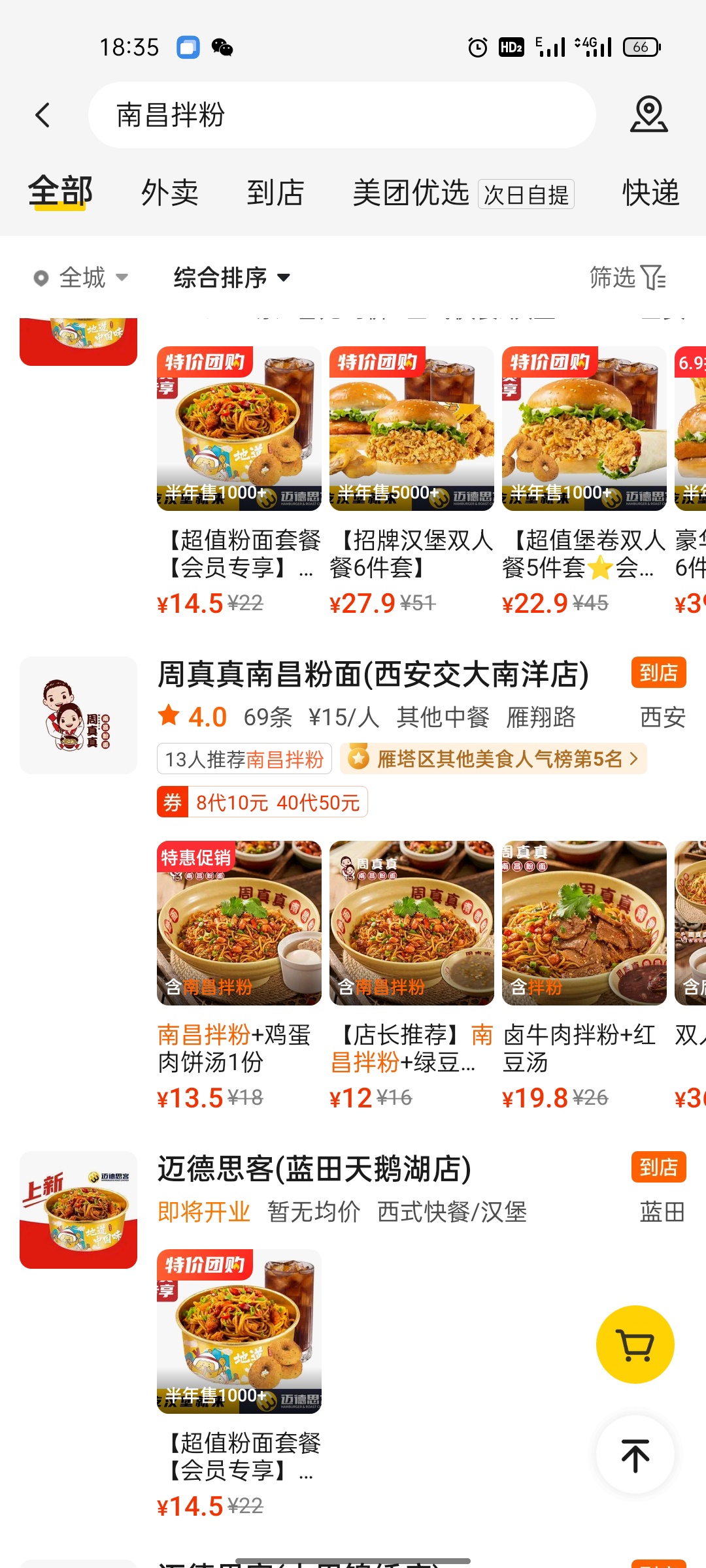Switch to the 到店 tab
Viewport: 706px width, 1568px height.
[275, 193]
